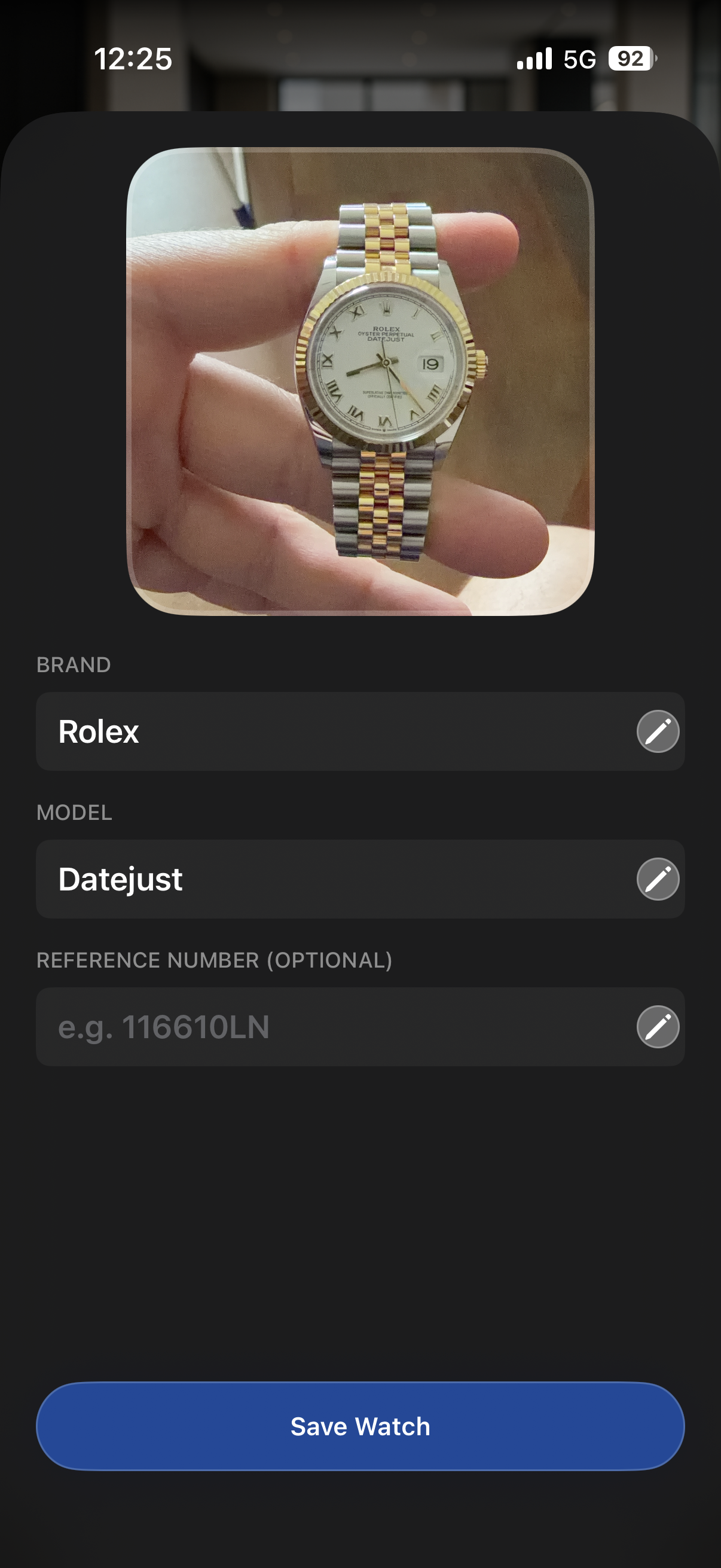Open the watch photo preview
Image resolution: width=721 pixels, height=1568 pixels.
(x=360, y=382)
